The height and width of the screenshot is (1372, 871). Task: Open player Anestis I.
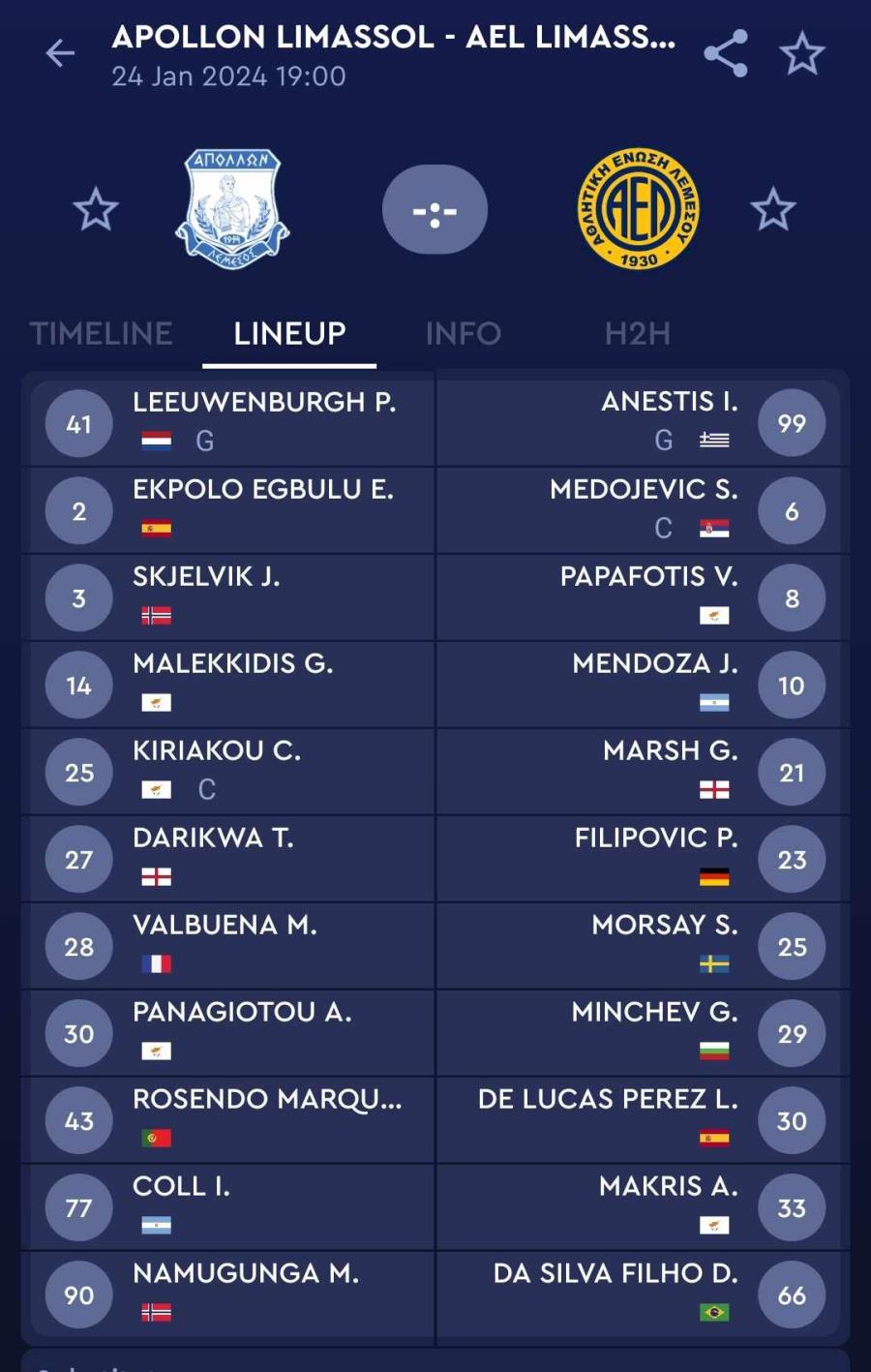[x=669, y=403]
